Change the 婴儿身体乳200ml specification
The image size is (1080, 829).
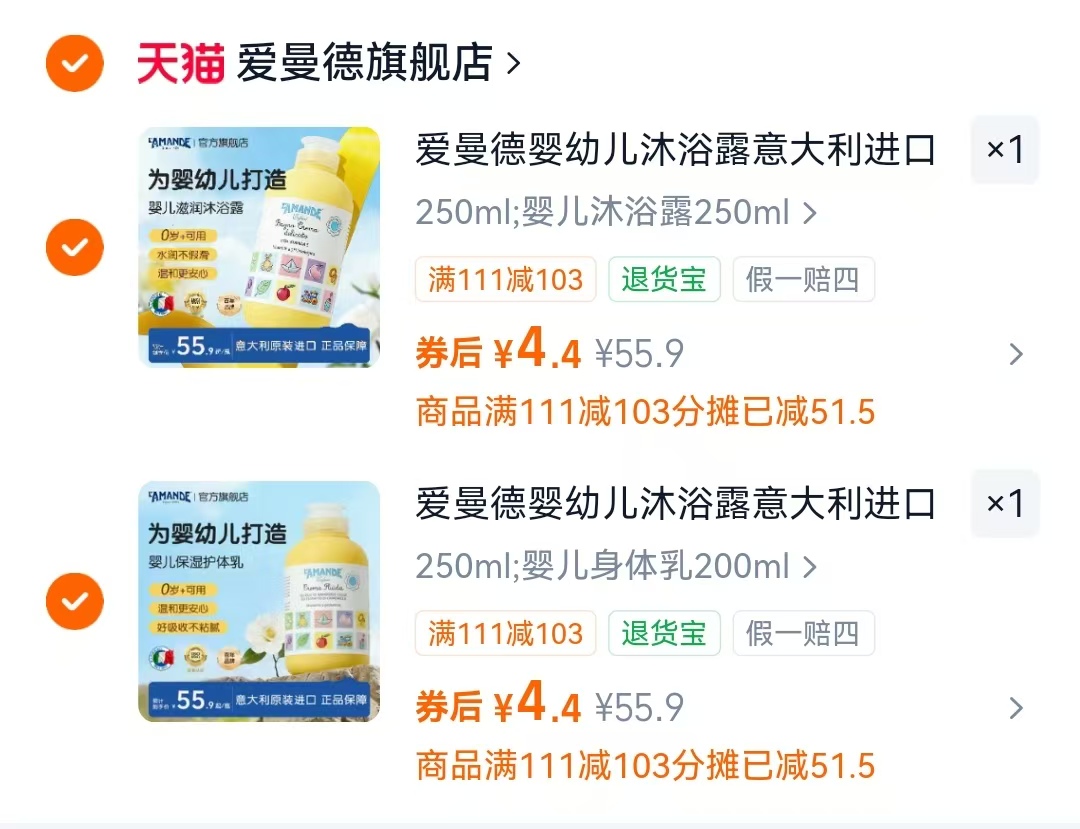click(616, 567)
